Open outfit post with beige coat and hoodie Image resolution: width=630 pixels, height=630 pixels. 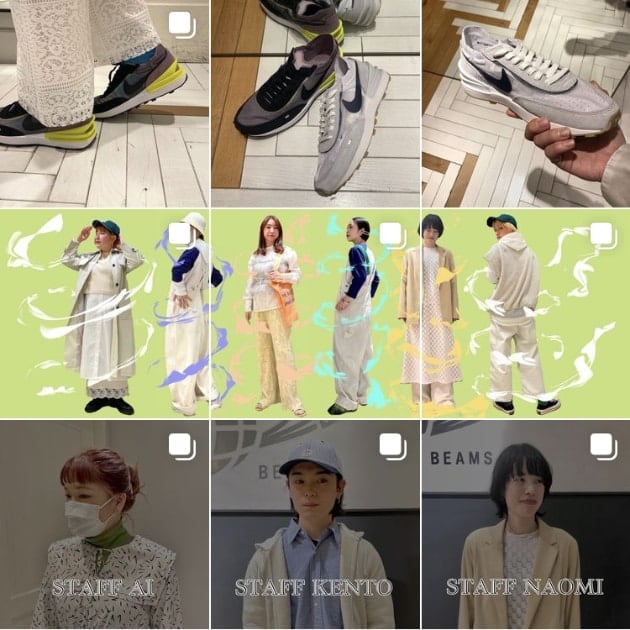pyautogui.click(x=525, y=313)
